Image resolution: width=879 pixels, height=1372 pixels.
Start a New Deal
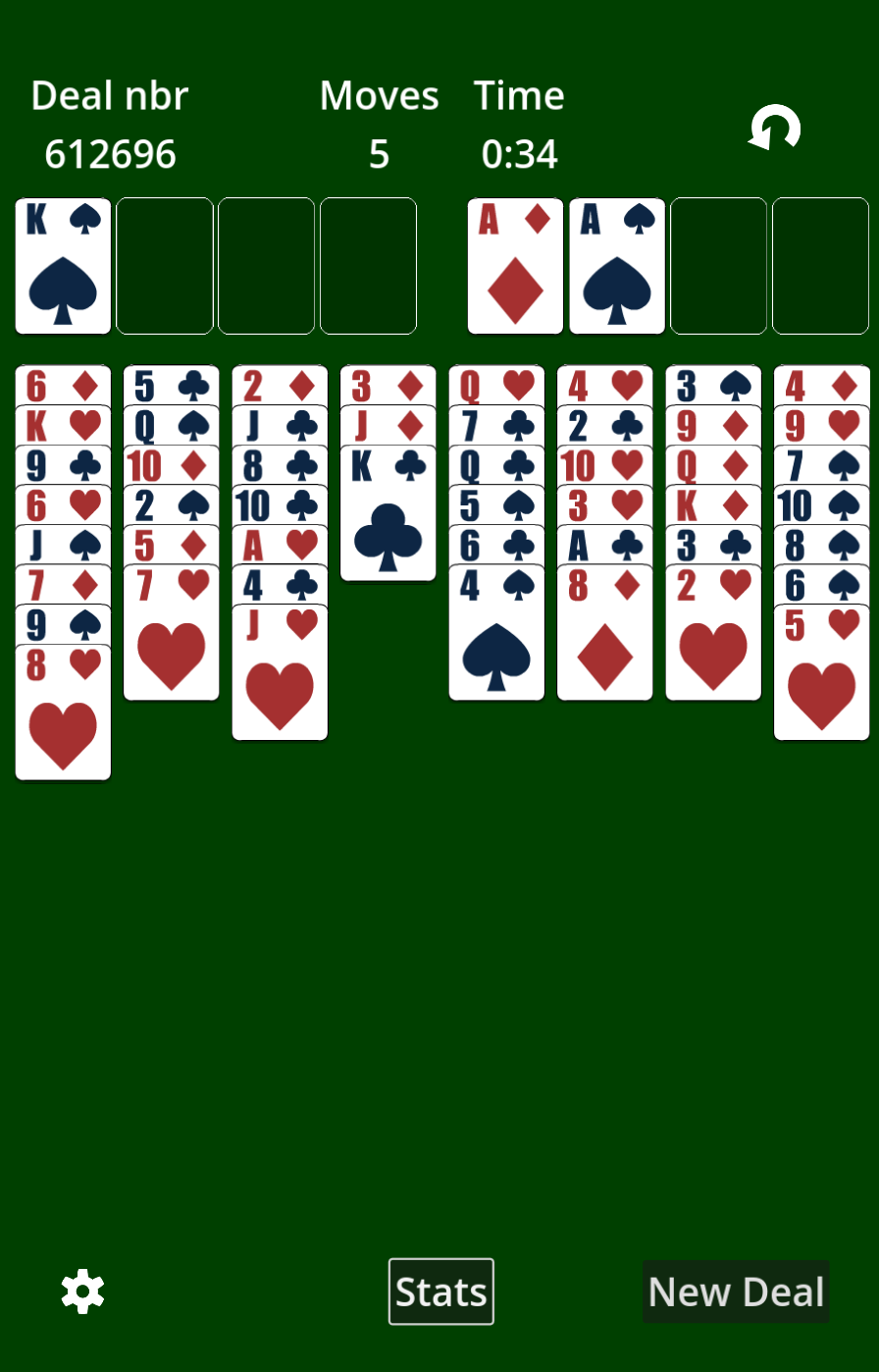736,1292
